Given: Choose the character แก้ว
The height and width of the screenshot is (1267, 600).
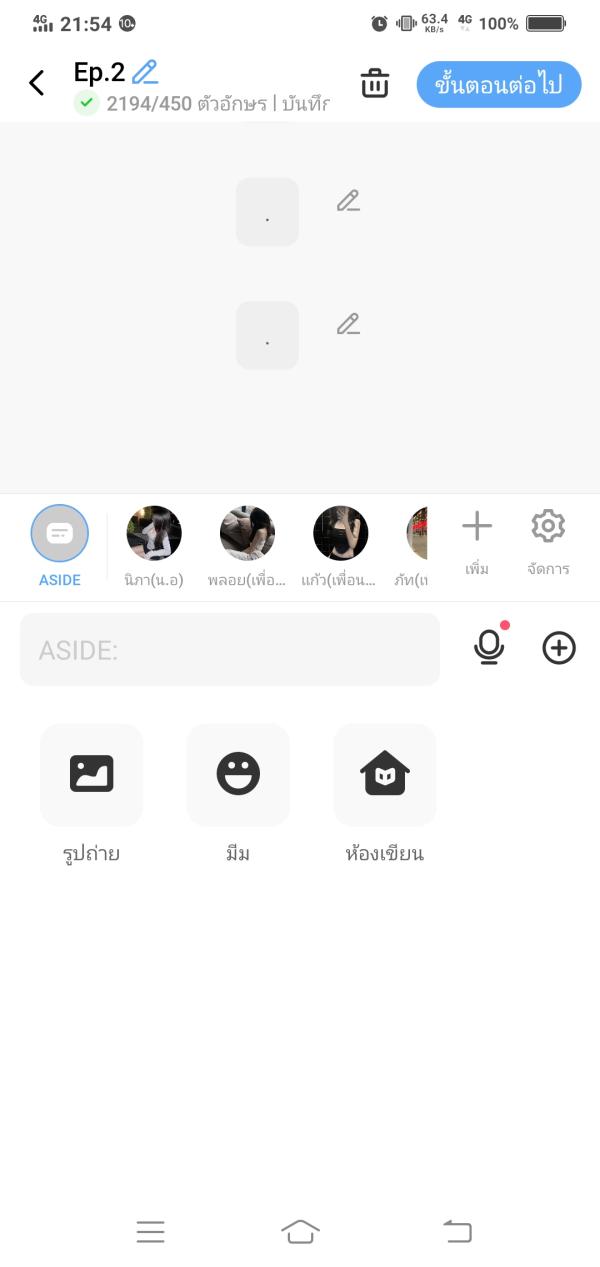Looking at the screenshot, I should click(x=341, y=534).
